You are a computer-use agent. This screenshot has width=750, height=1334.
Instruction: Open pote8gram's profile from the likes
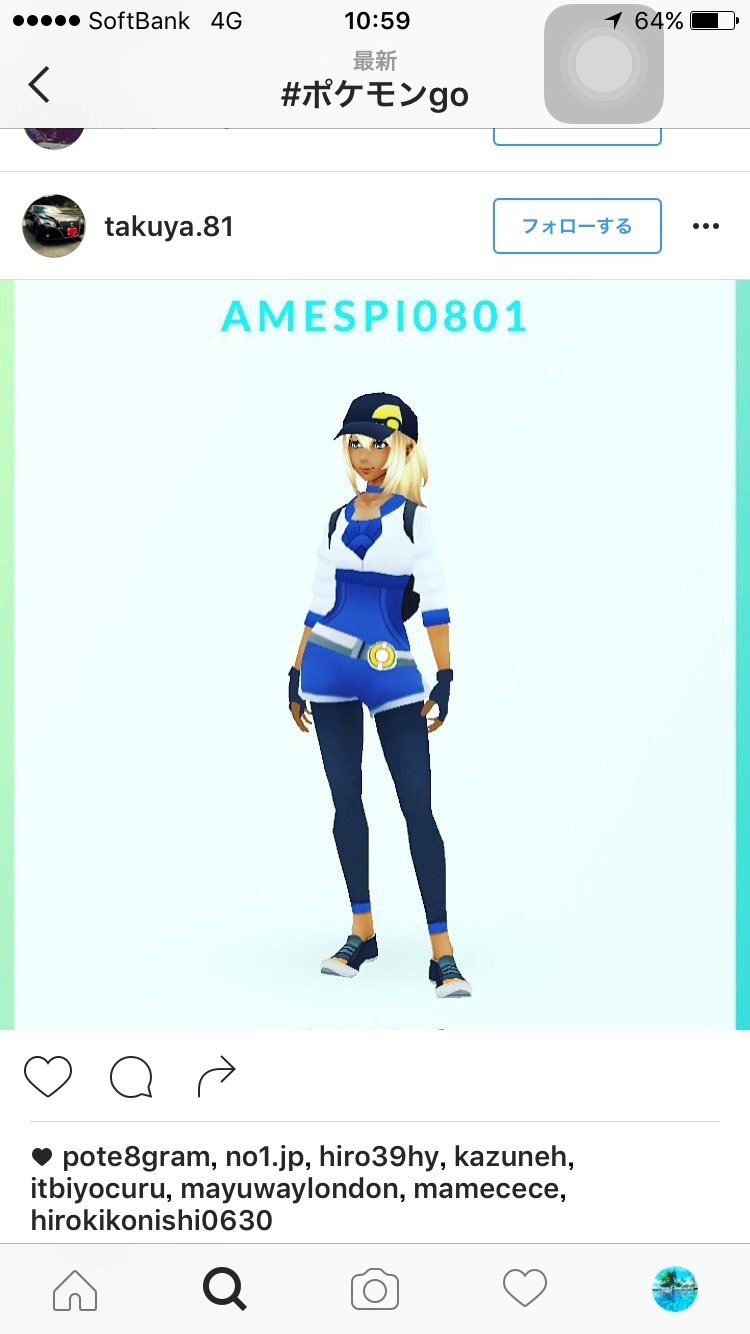pos(136,1158)
